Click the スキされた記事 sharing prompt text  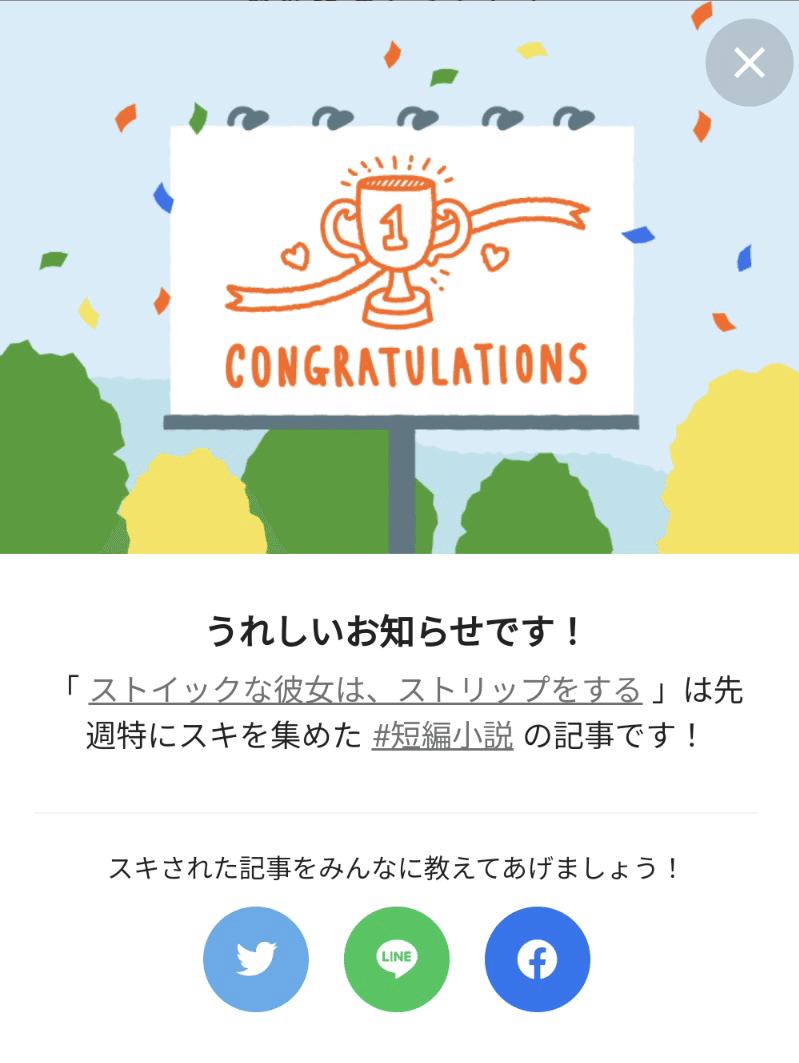pos(399,866)
